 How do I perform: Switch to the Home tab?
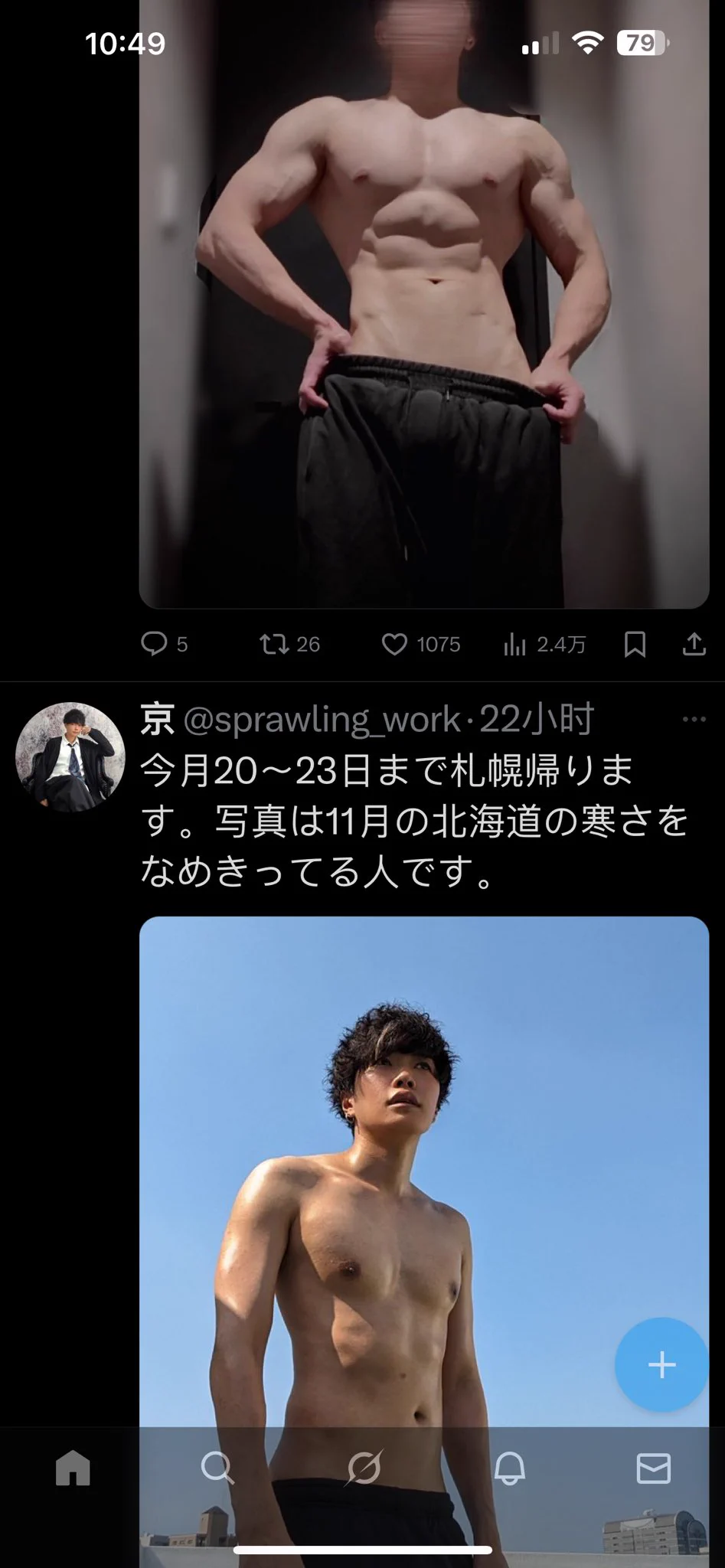[73, 1468]
